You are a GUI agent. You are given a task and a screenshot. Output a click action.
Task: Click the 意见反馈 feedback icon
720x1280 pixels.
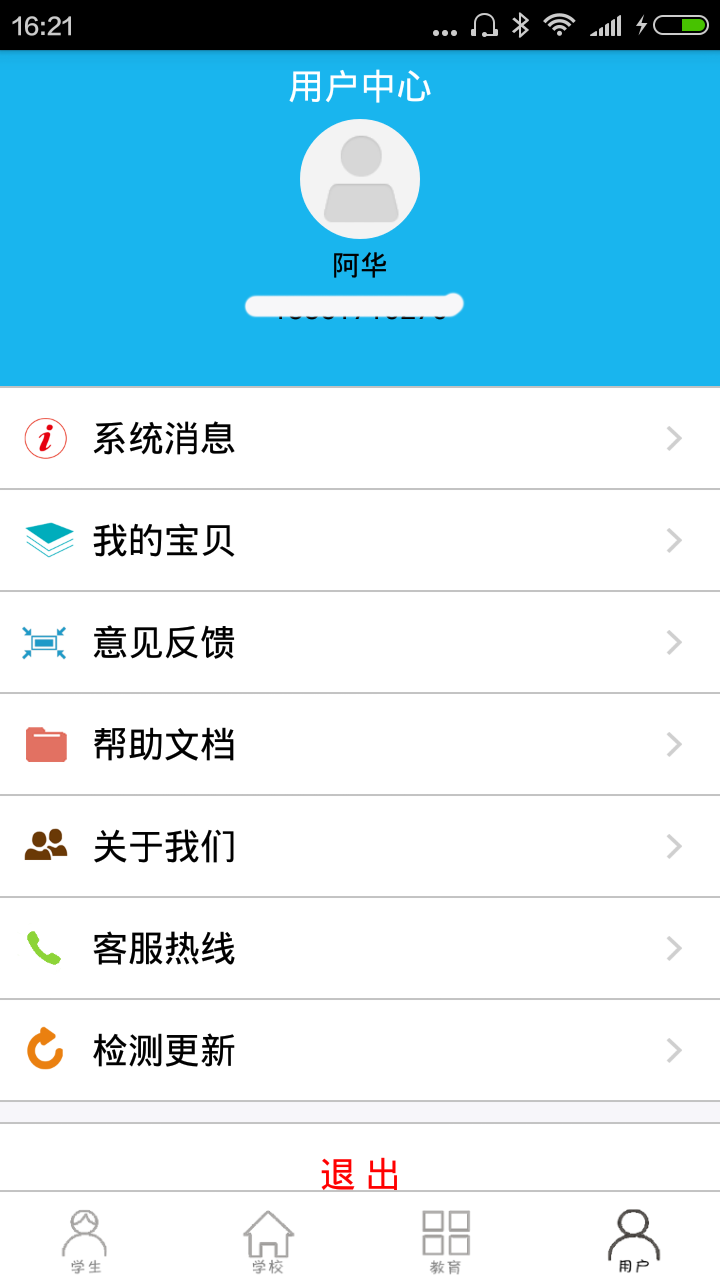[x=46, y=642]
